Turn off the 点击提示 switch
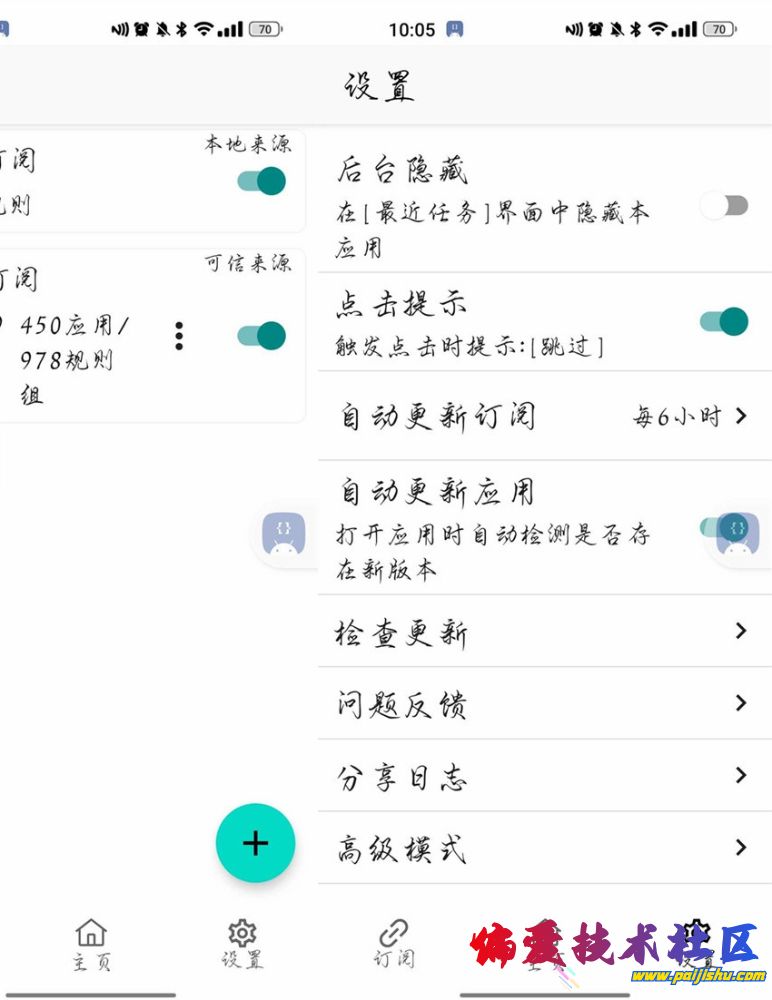The height and width of the screenshot is (1000, 772). 723,321
